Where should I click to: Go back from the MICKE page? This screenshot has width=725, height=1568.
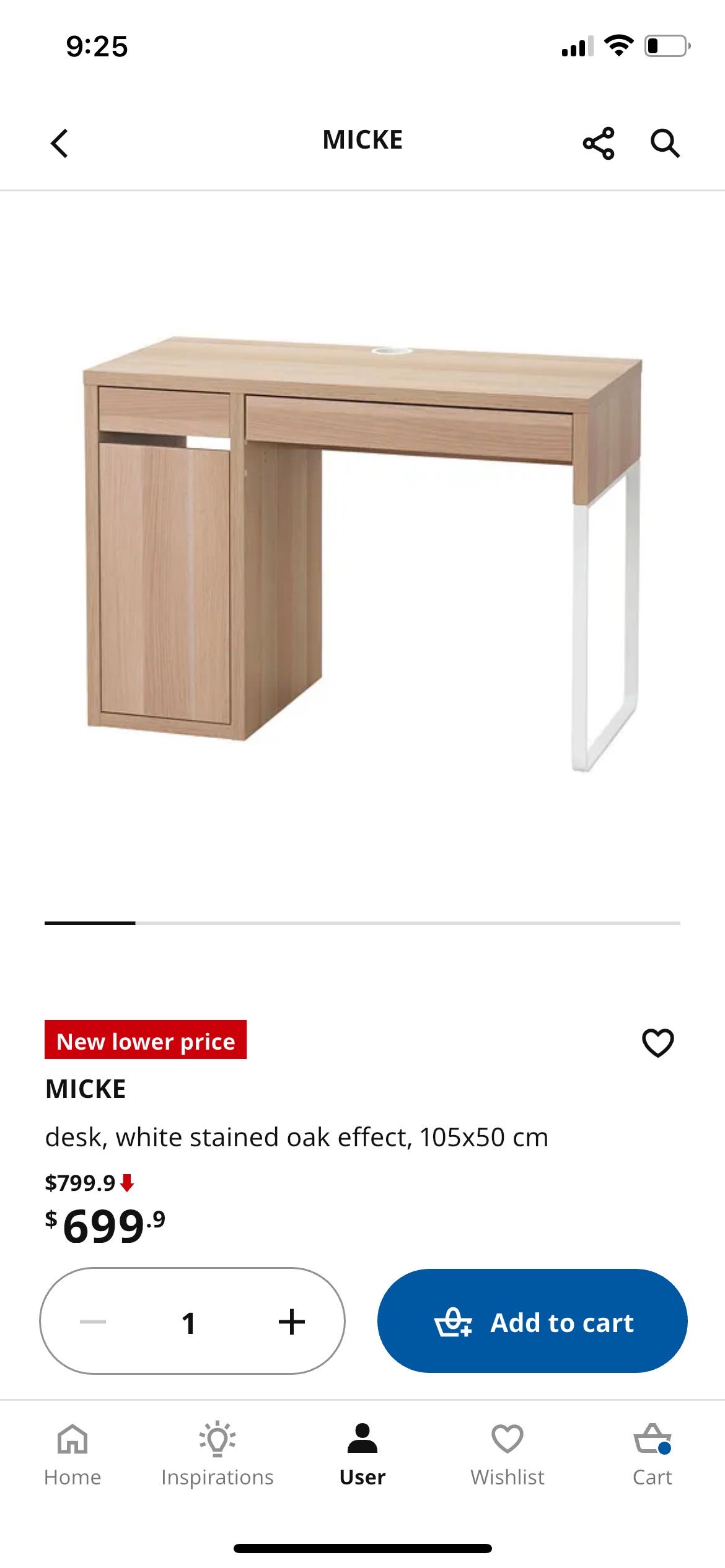click(x=59, y=144)
